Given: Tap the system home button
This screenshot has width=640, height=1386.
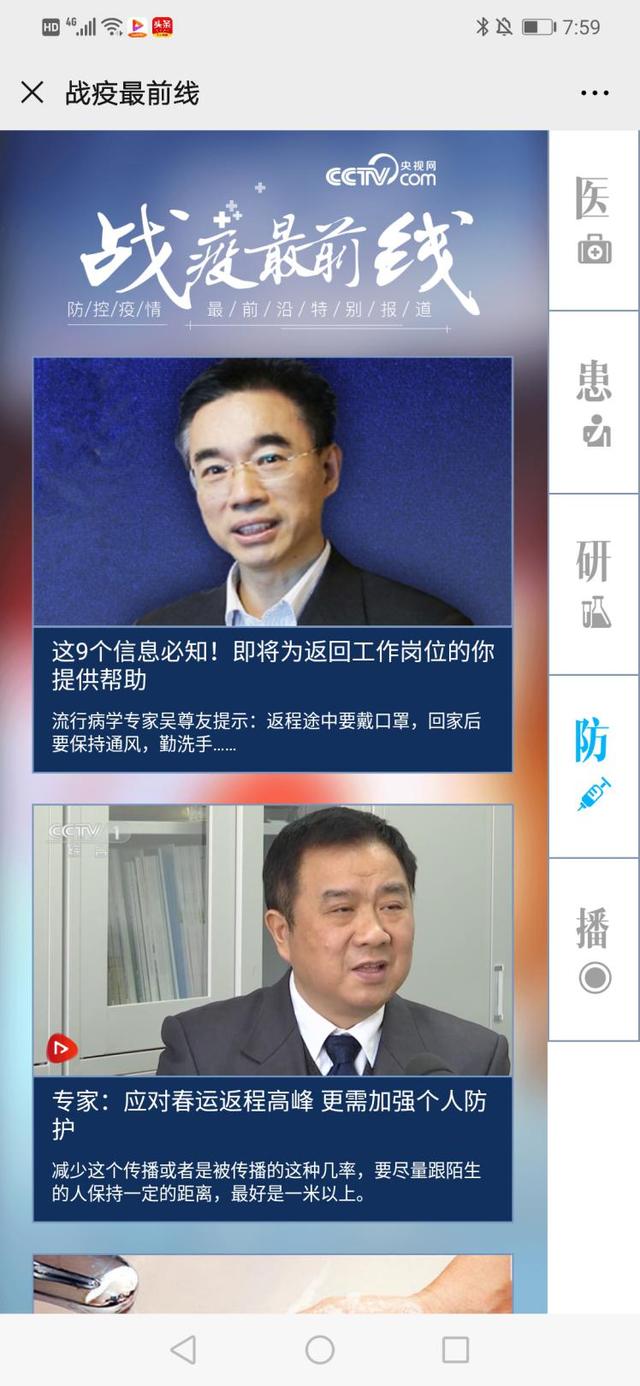Looking at the screenshot, I should pos(320,1350).
